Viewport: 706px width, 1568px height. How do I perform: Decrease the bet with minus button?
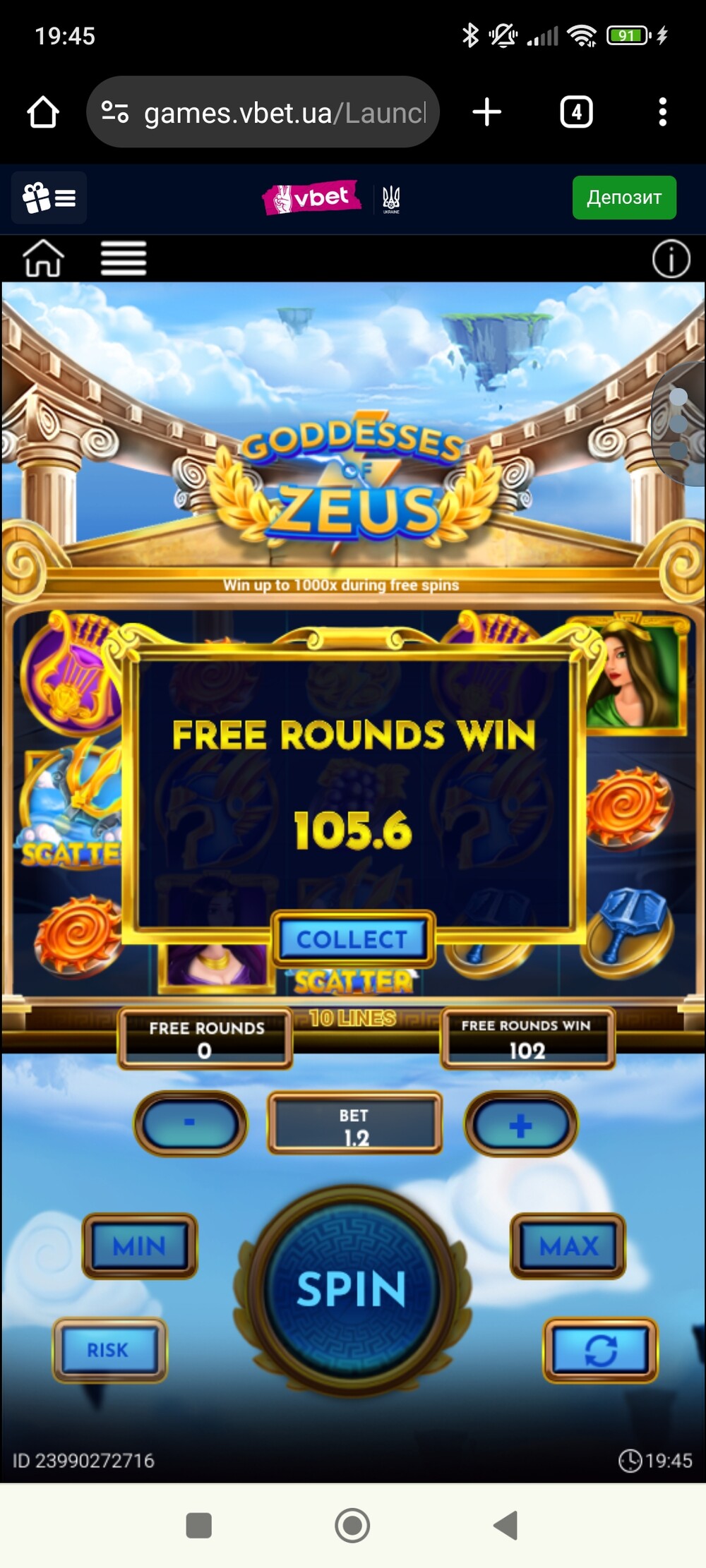(190, 1123)
